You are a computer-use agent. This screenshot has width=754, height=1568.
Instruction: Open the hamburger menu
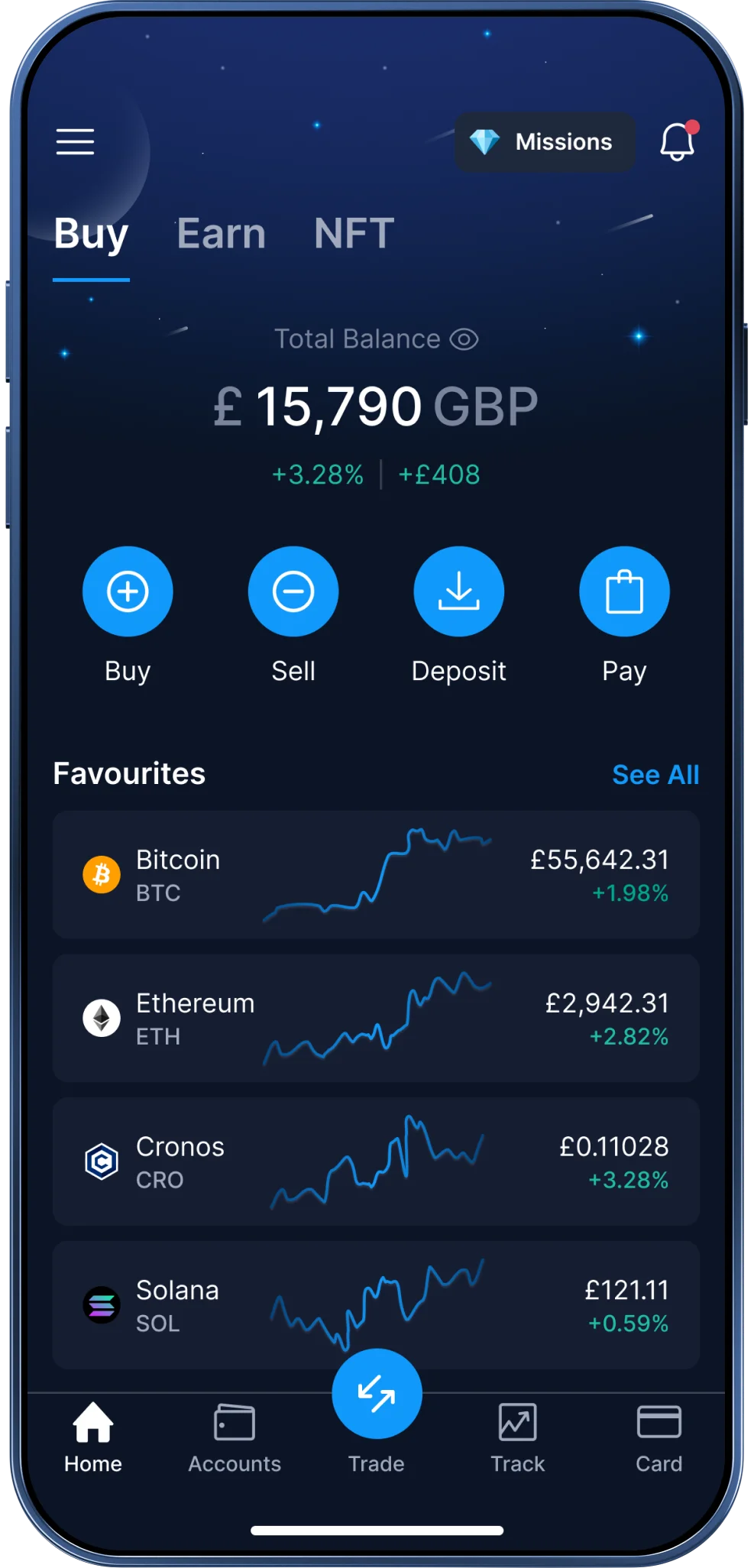[x=75, y=142]
